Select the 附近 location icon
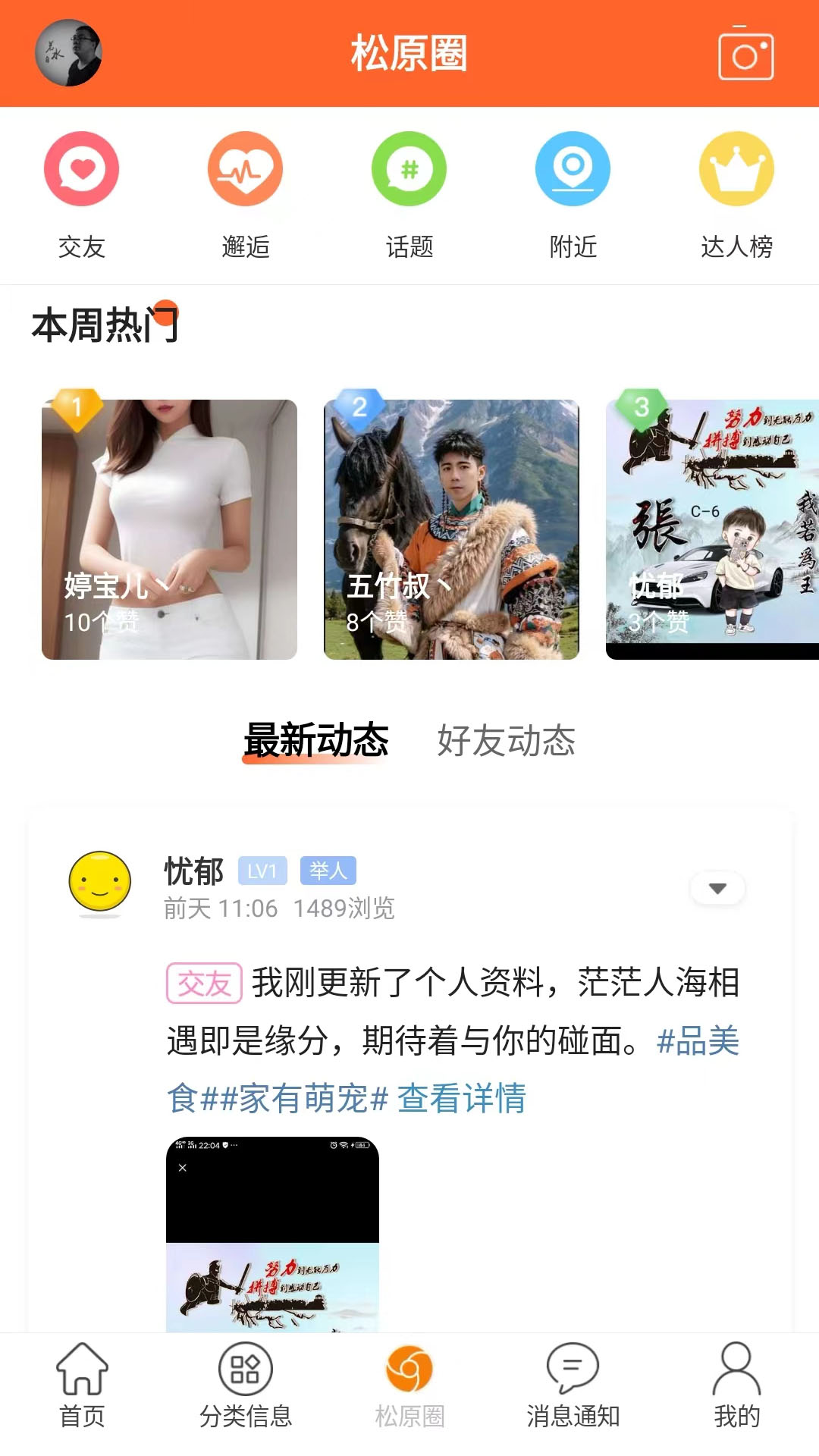 [x=573, y=168]
